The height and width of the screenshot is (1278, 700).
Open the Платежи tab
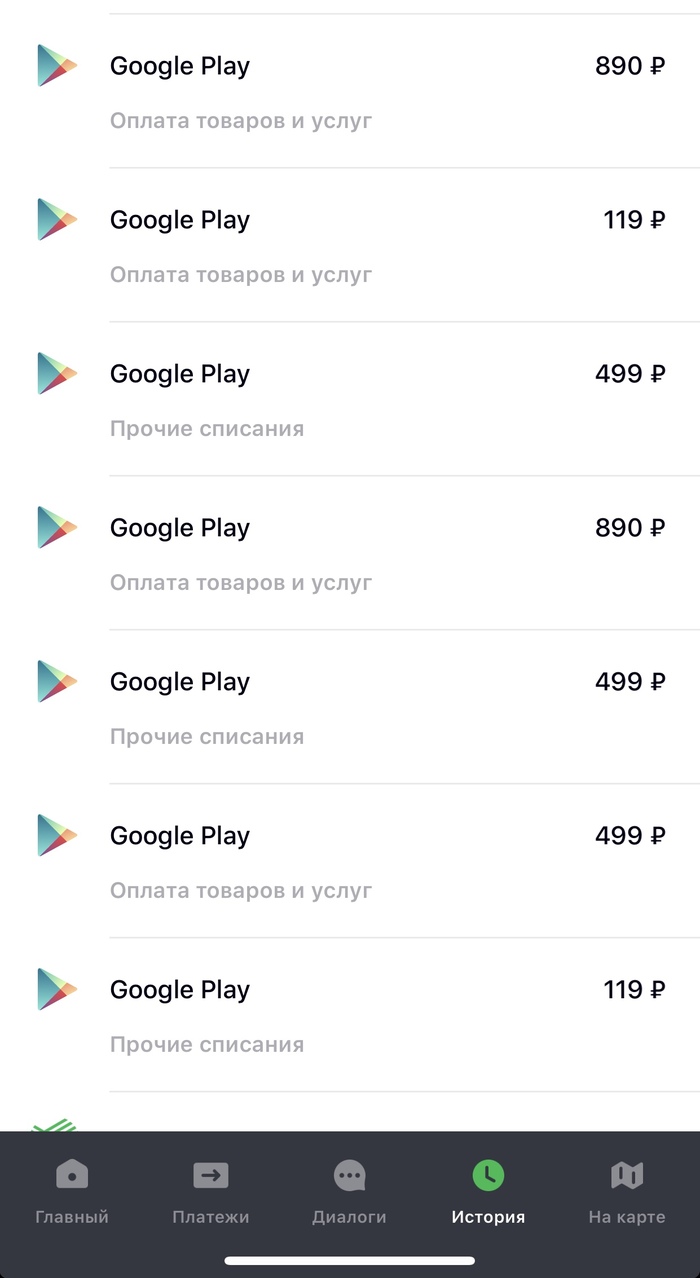coord(210,1192)
